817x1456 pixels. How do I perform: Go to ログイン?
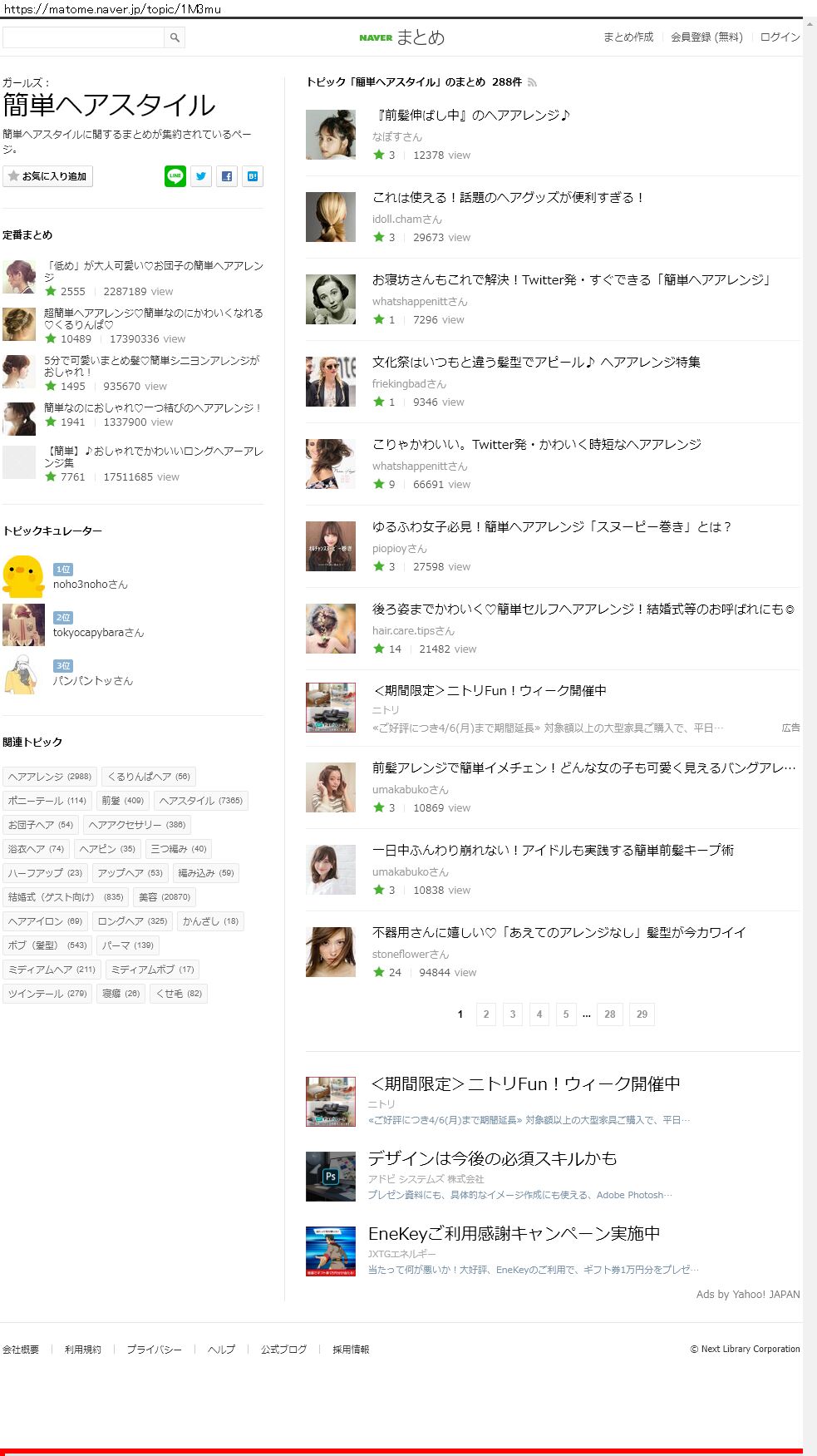coord(780,37)
